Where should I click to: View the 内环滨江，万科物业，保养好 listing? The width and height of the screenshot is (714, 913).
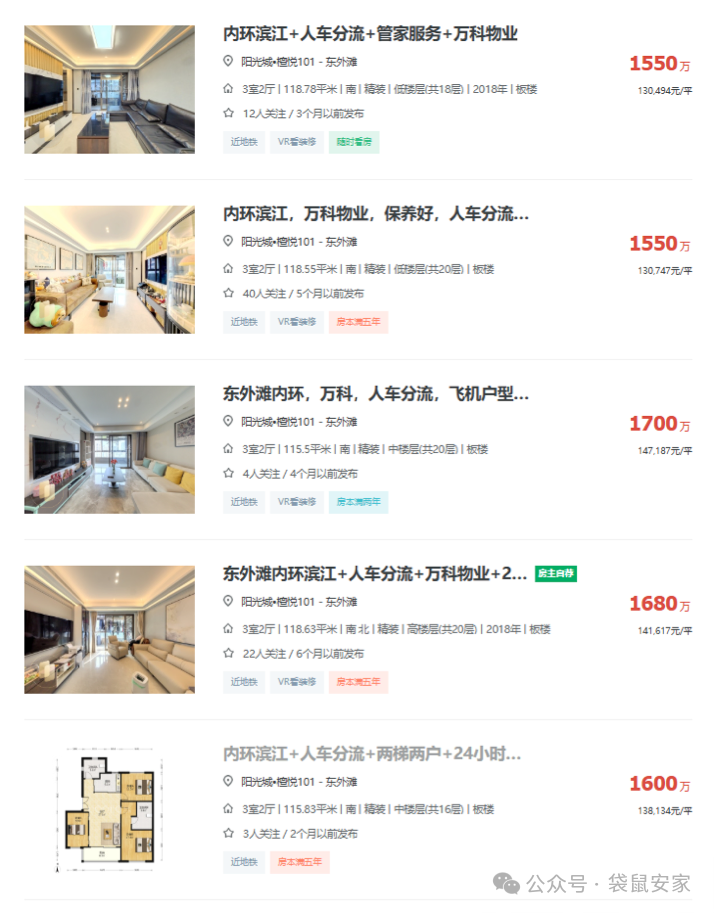[x=376, y=214]
